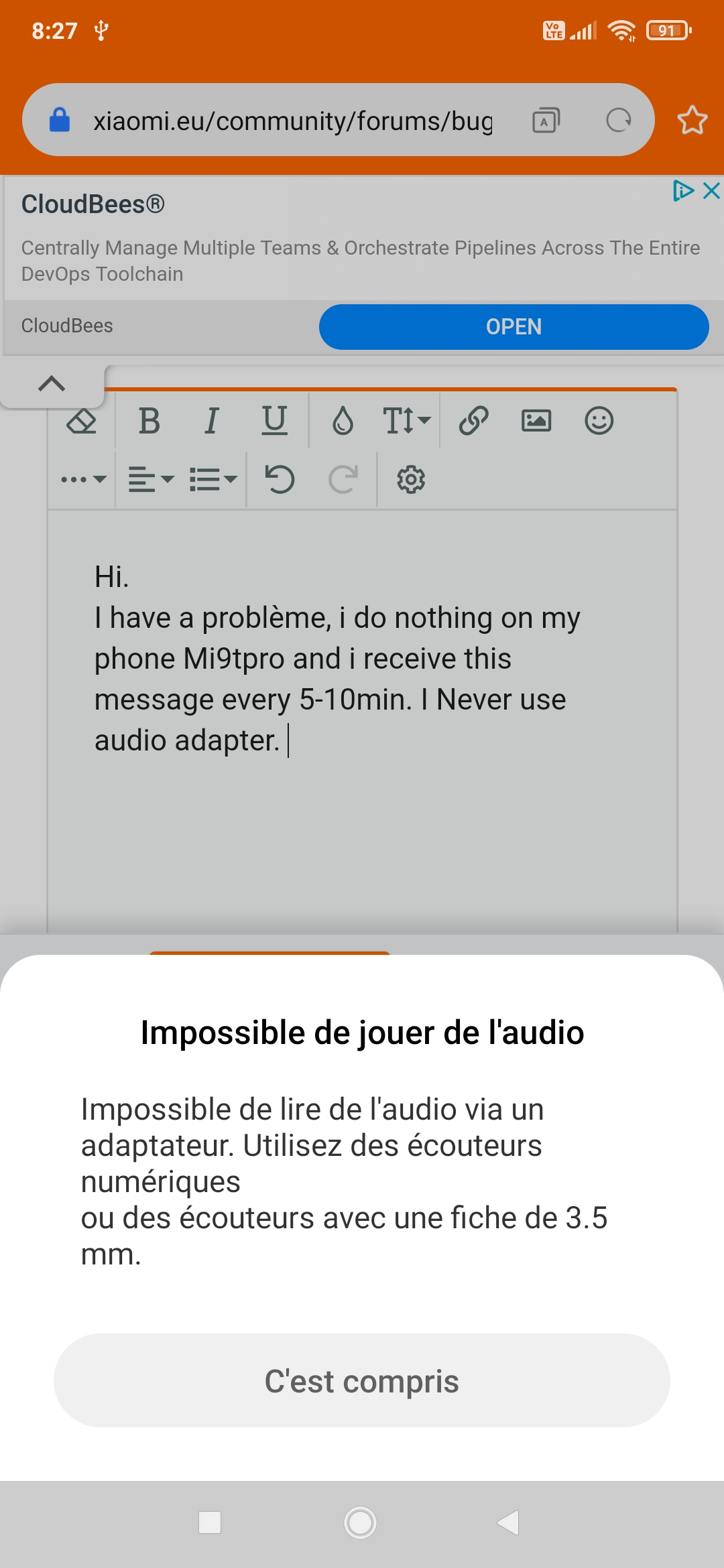Insert a link
This screenshot has height=1568, width=724.
tap(473, 421)
